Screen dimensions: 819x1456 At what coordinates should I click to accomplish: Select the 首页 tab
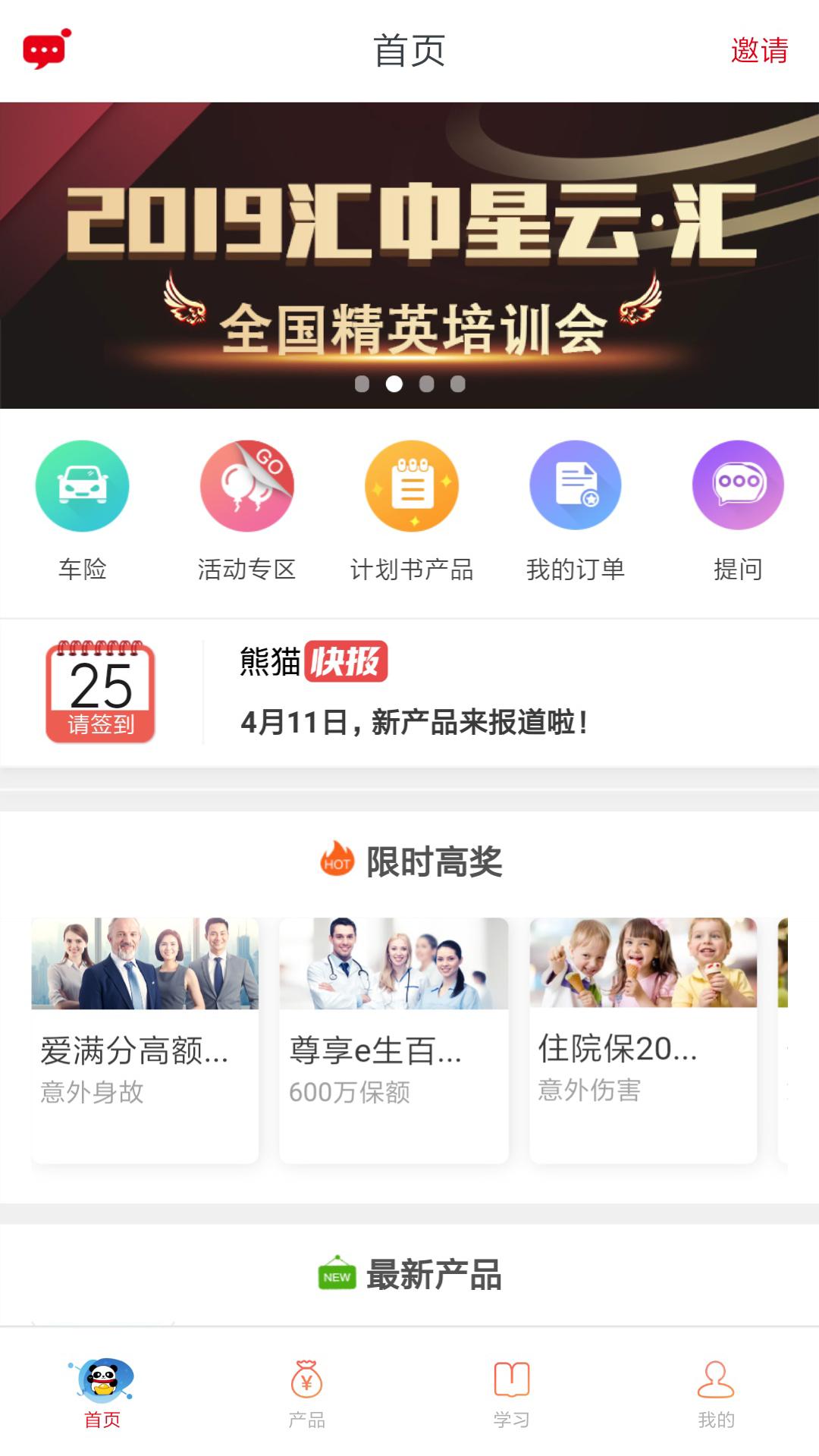pos(102,1394)
